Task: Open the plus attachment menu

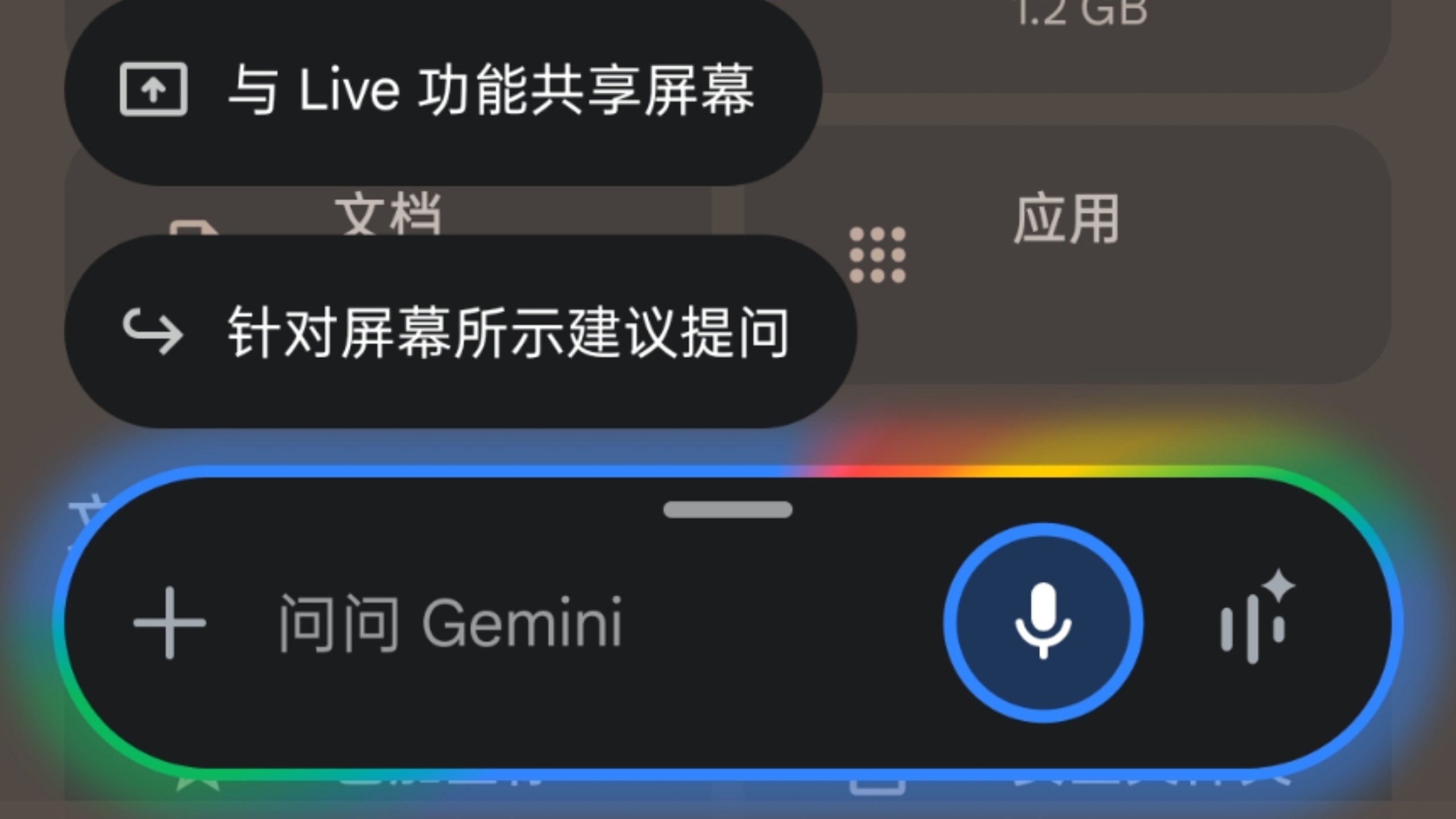Action: [169, 623]
